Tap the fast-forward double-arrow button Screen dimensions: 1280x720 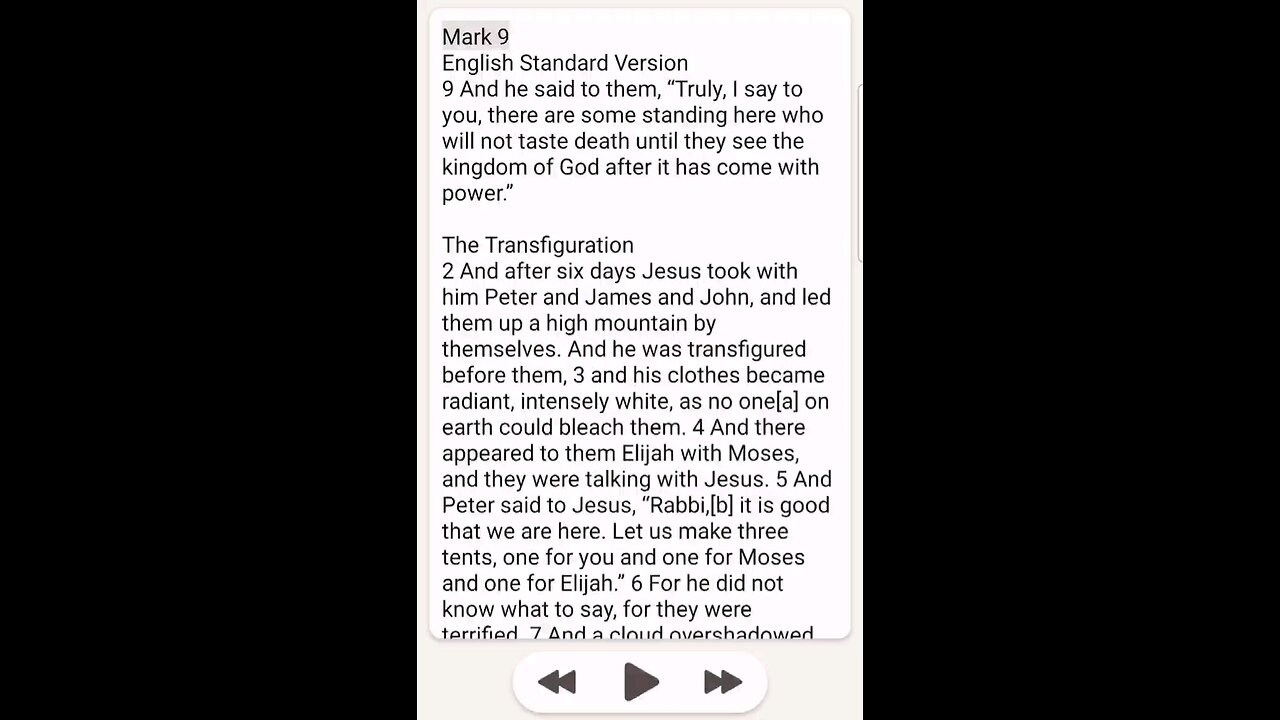[722, 682]
